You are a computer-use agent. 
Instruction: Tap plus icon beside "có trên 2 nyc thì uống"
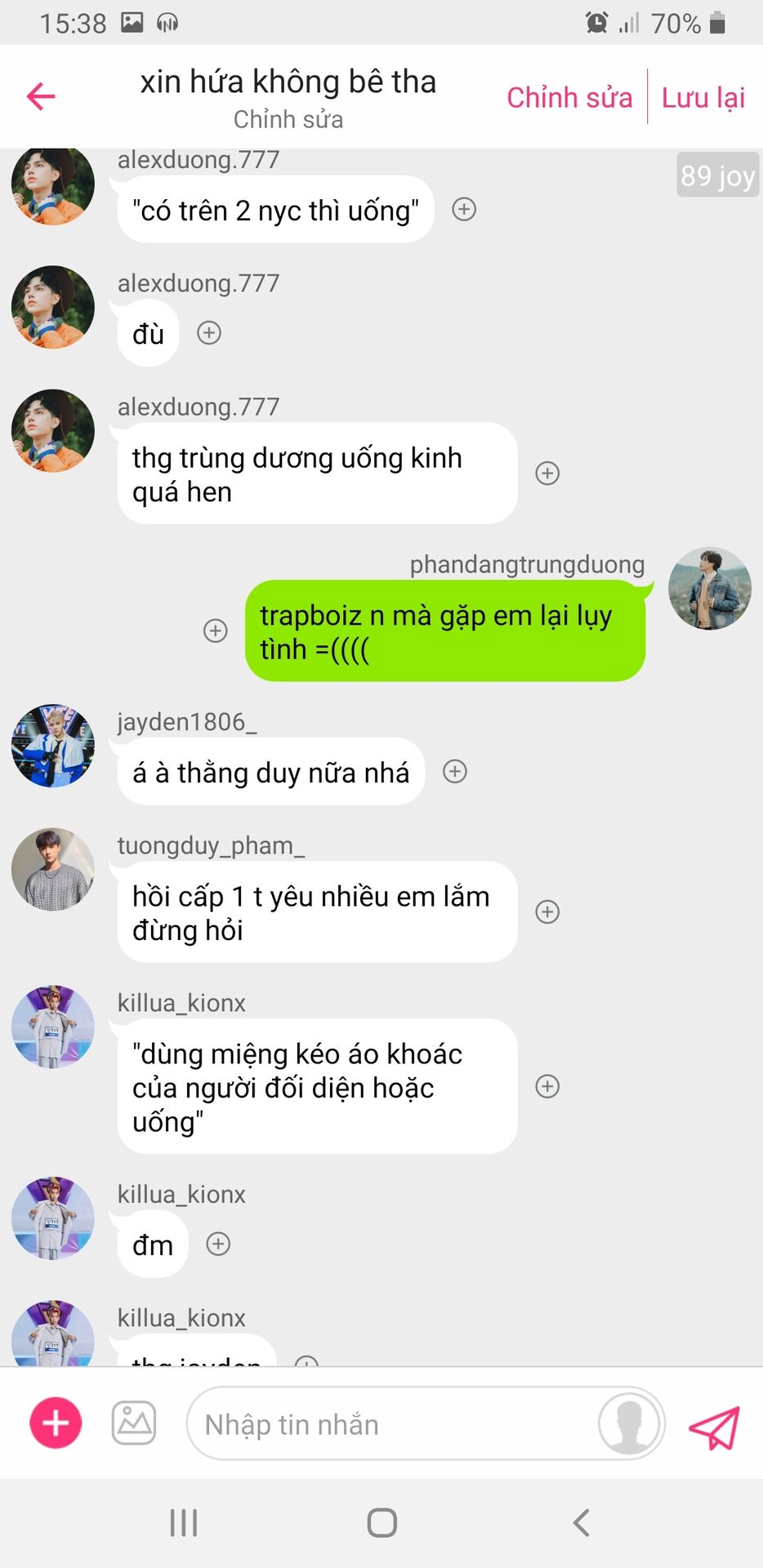(464, 210)
